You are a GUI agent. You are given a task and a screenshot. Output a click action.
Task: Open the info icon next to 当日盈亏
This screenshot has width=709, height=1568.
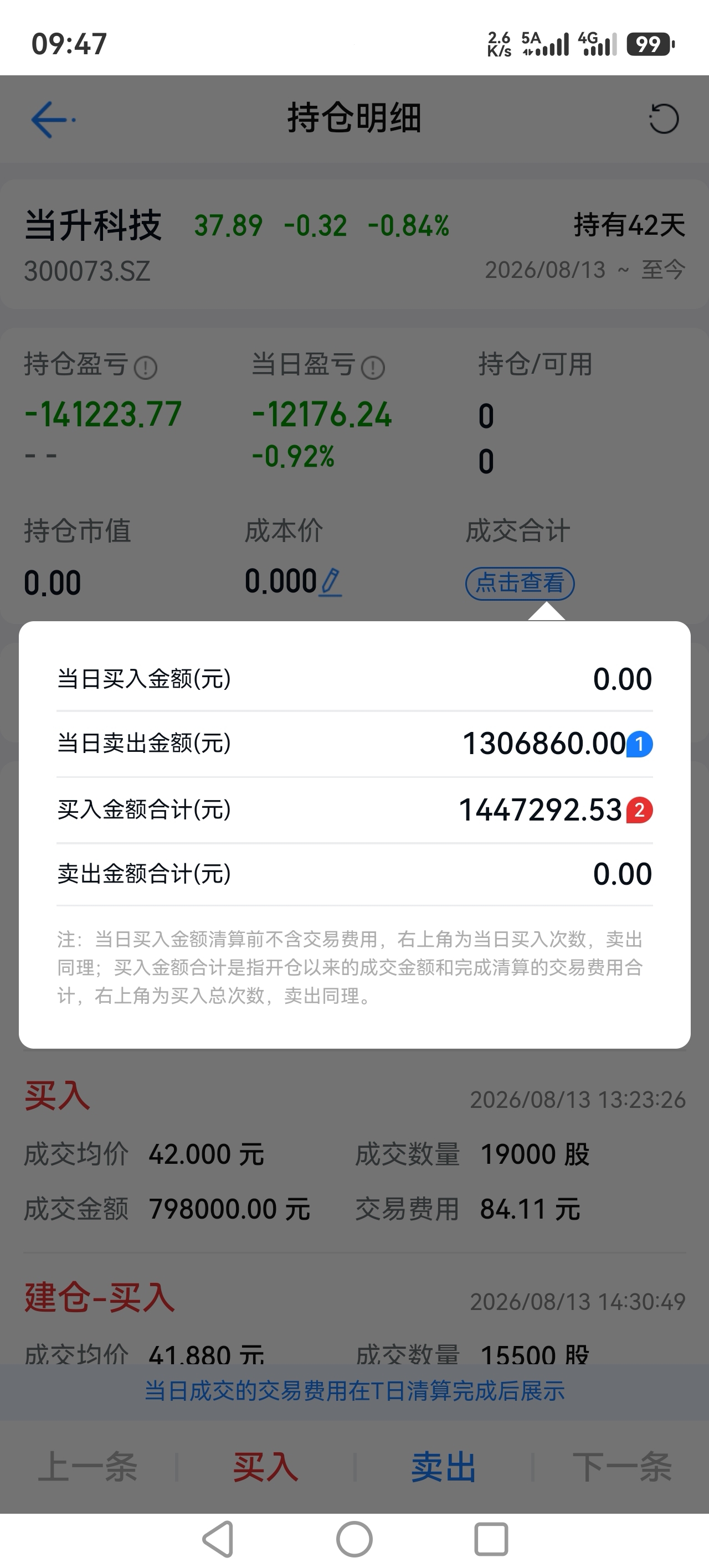[x=373, y=368]
